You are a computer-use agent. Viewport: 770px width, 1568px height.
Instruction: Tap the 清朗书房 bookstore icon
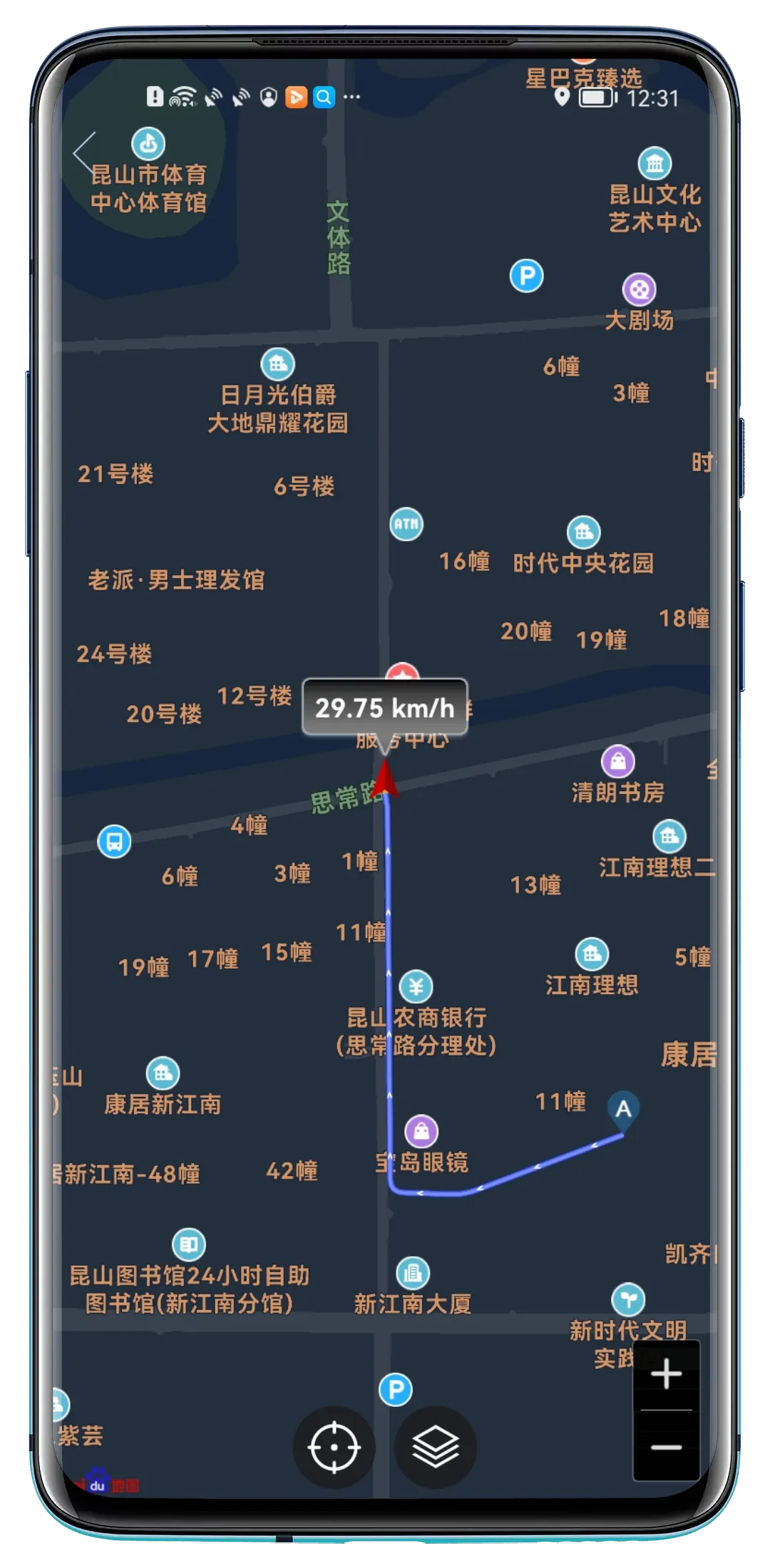coord(619,760)
